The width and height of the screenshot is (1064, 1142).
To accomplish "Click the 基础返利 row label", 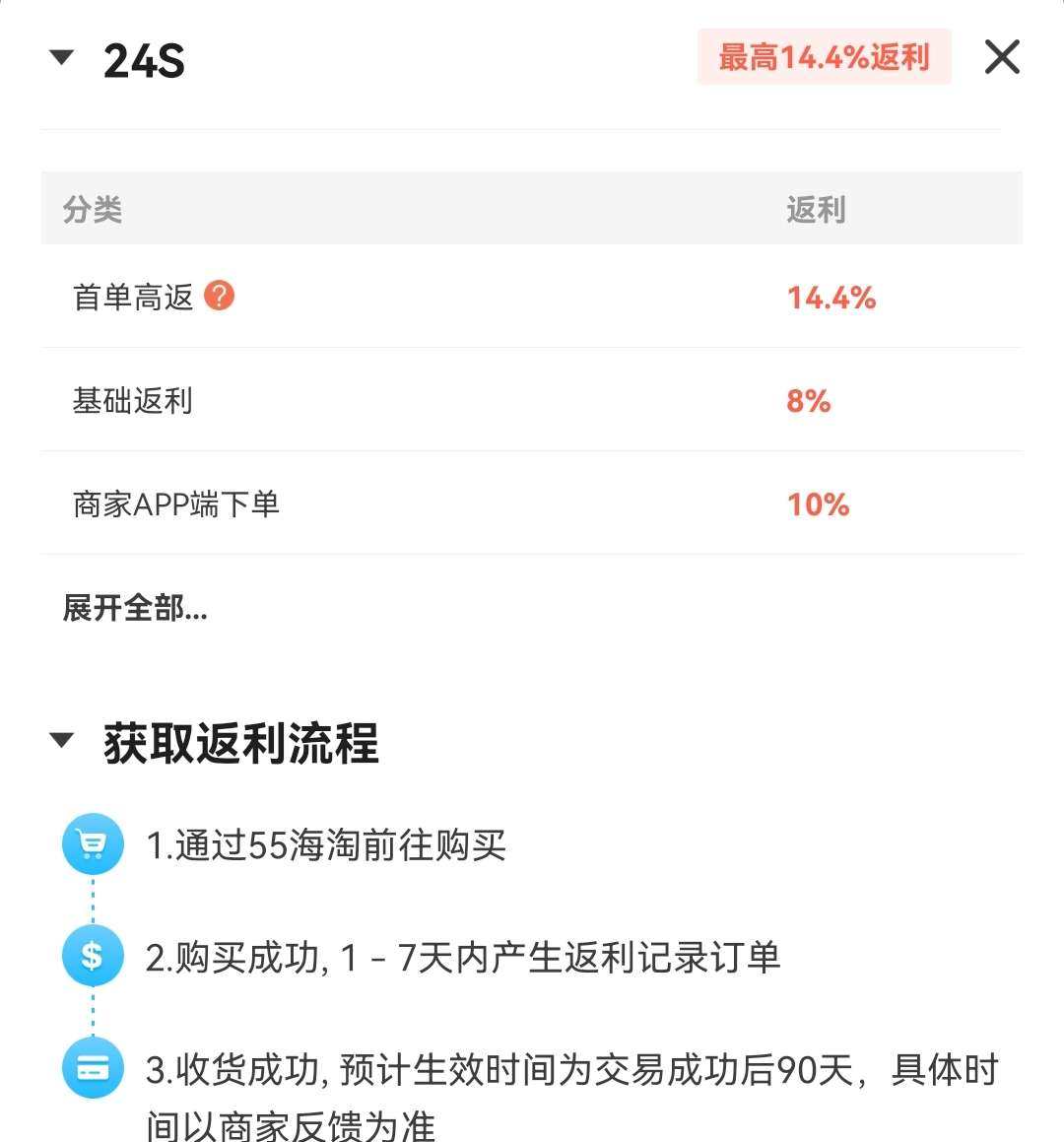I will (x=133, y=401).
